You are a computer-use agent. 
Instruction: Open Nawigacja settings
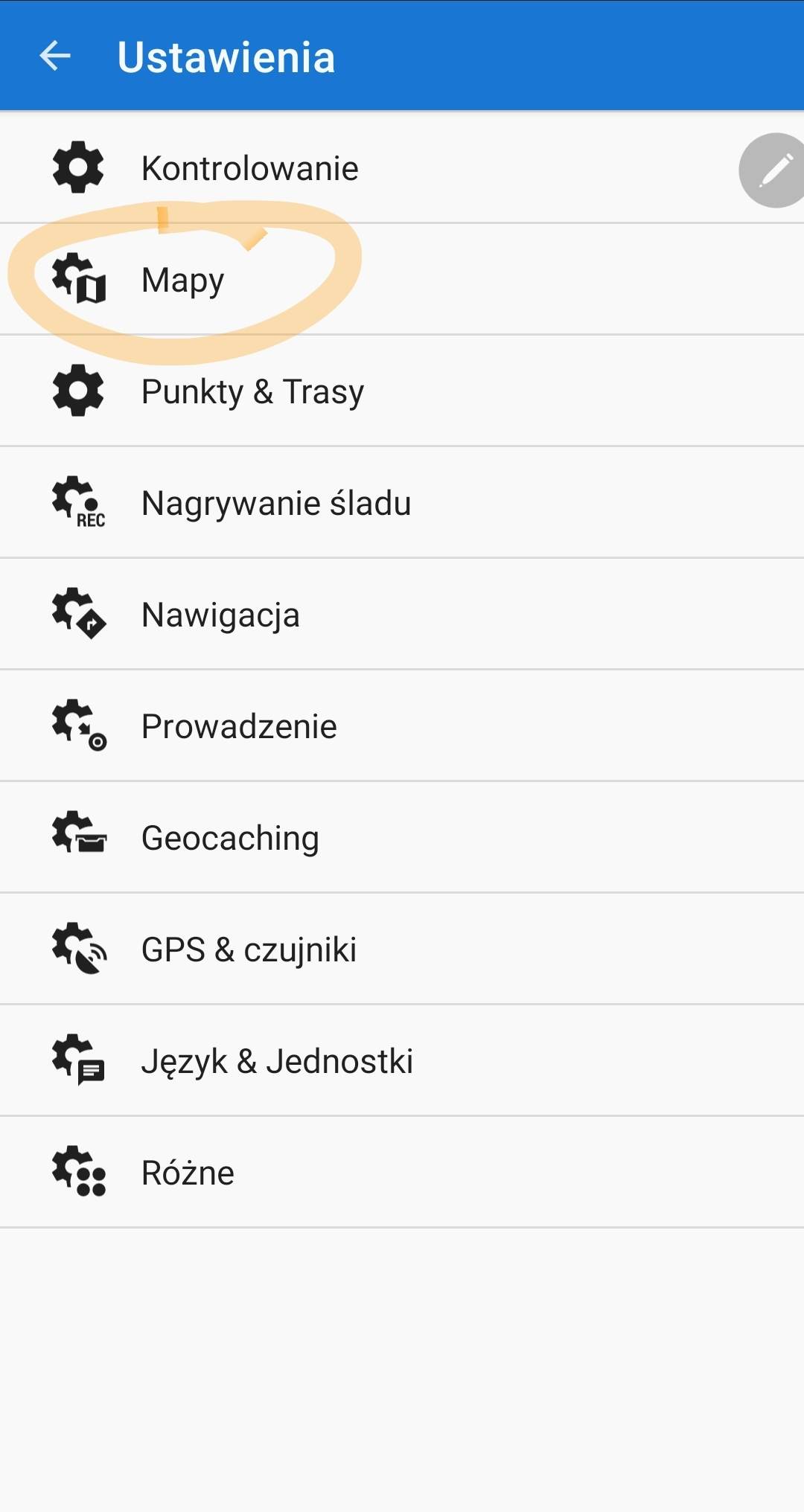pos(220,615)
